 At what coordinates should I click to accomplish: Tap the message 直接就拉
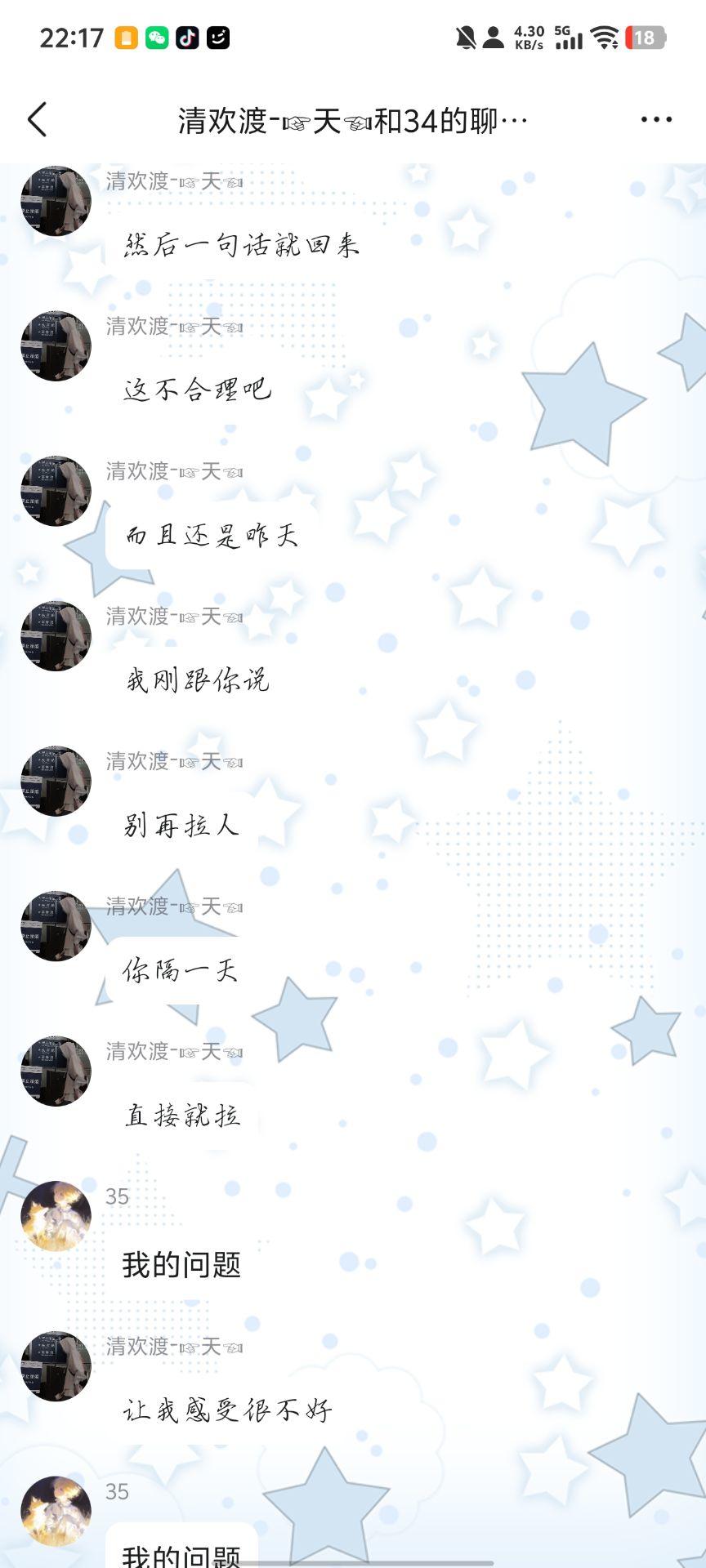pos(183,1116)
